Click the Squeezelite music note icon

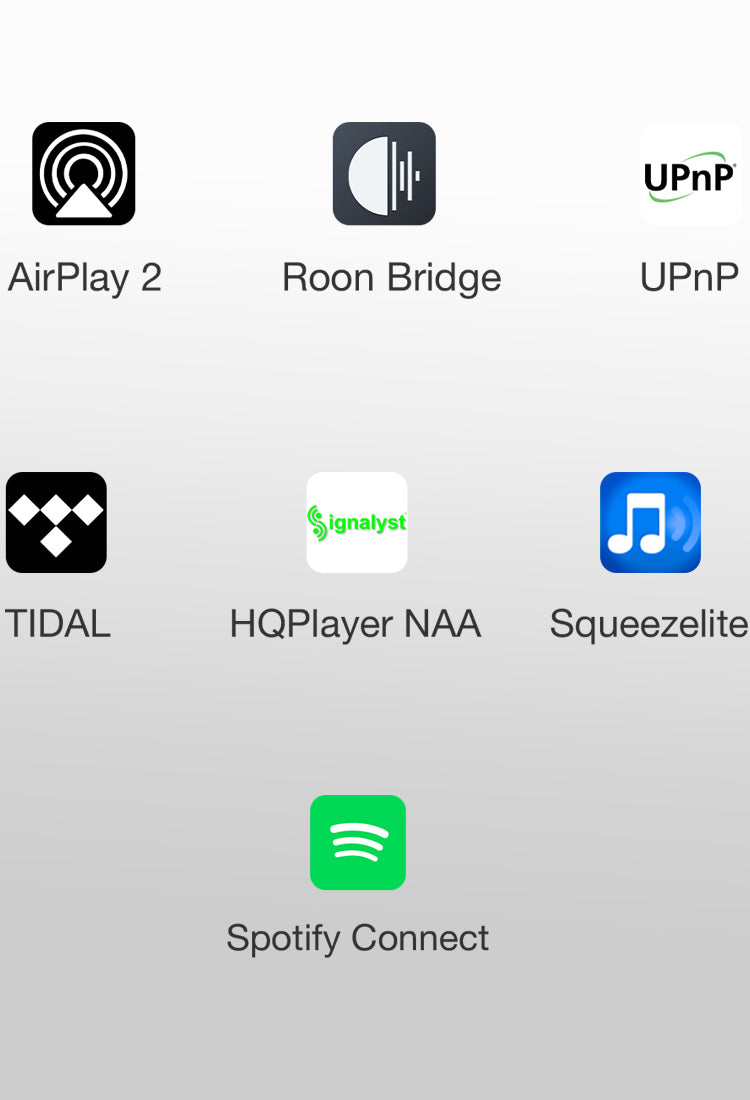650,522
